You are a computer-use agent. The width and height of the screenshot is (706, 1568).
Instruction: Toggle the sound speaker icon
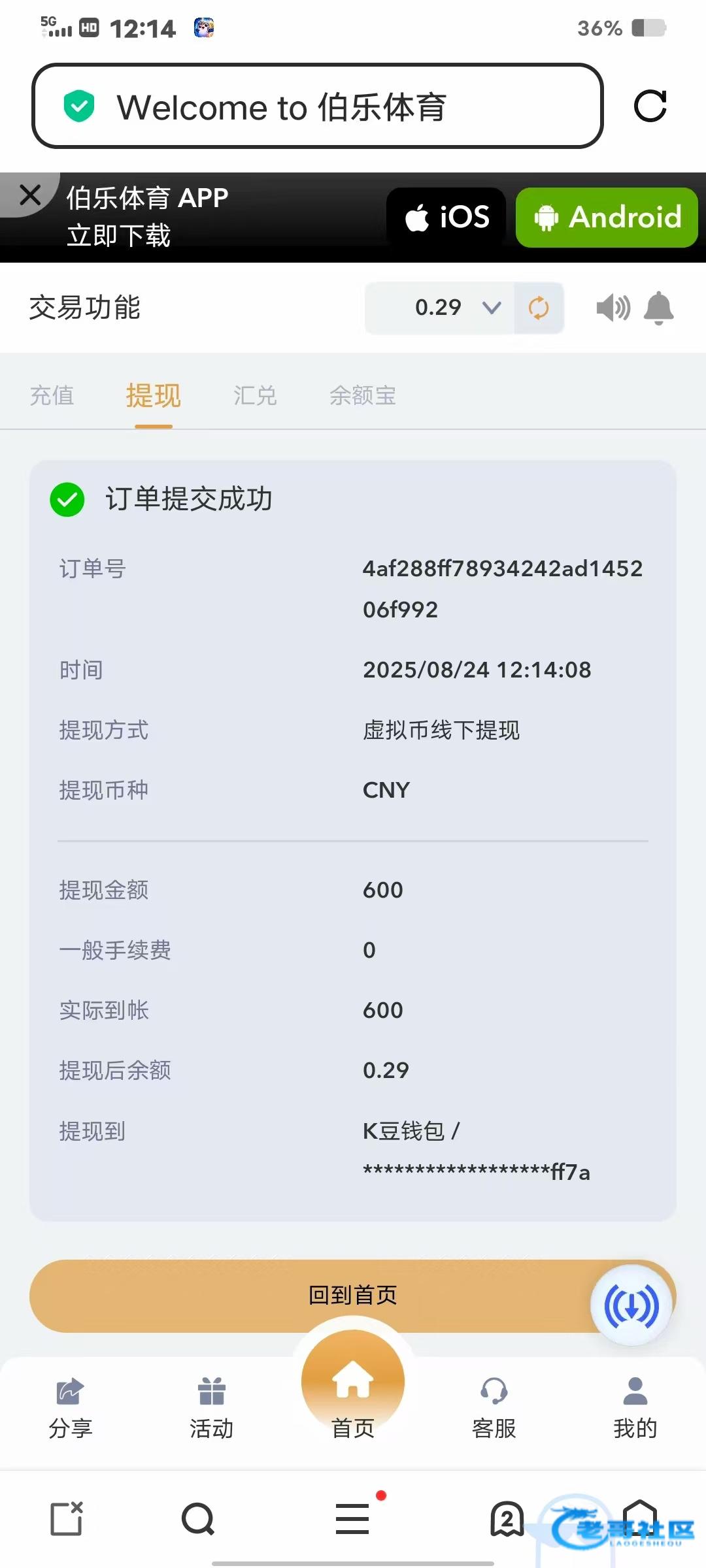click(613, 308)
